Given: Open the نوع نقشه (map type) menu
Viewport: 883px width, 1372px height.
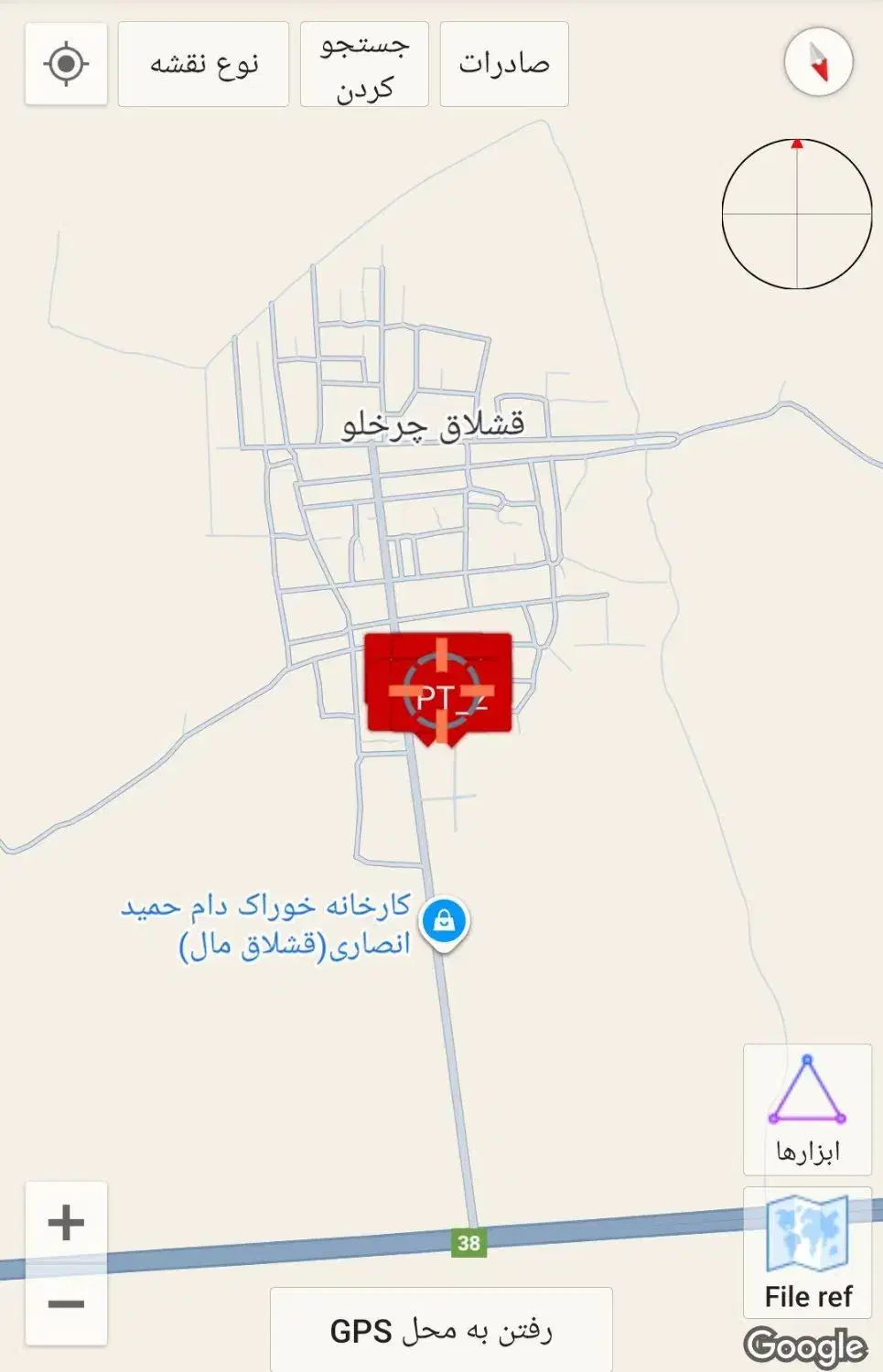Looking at the screenshot, I should (x=203, y=64).
